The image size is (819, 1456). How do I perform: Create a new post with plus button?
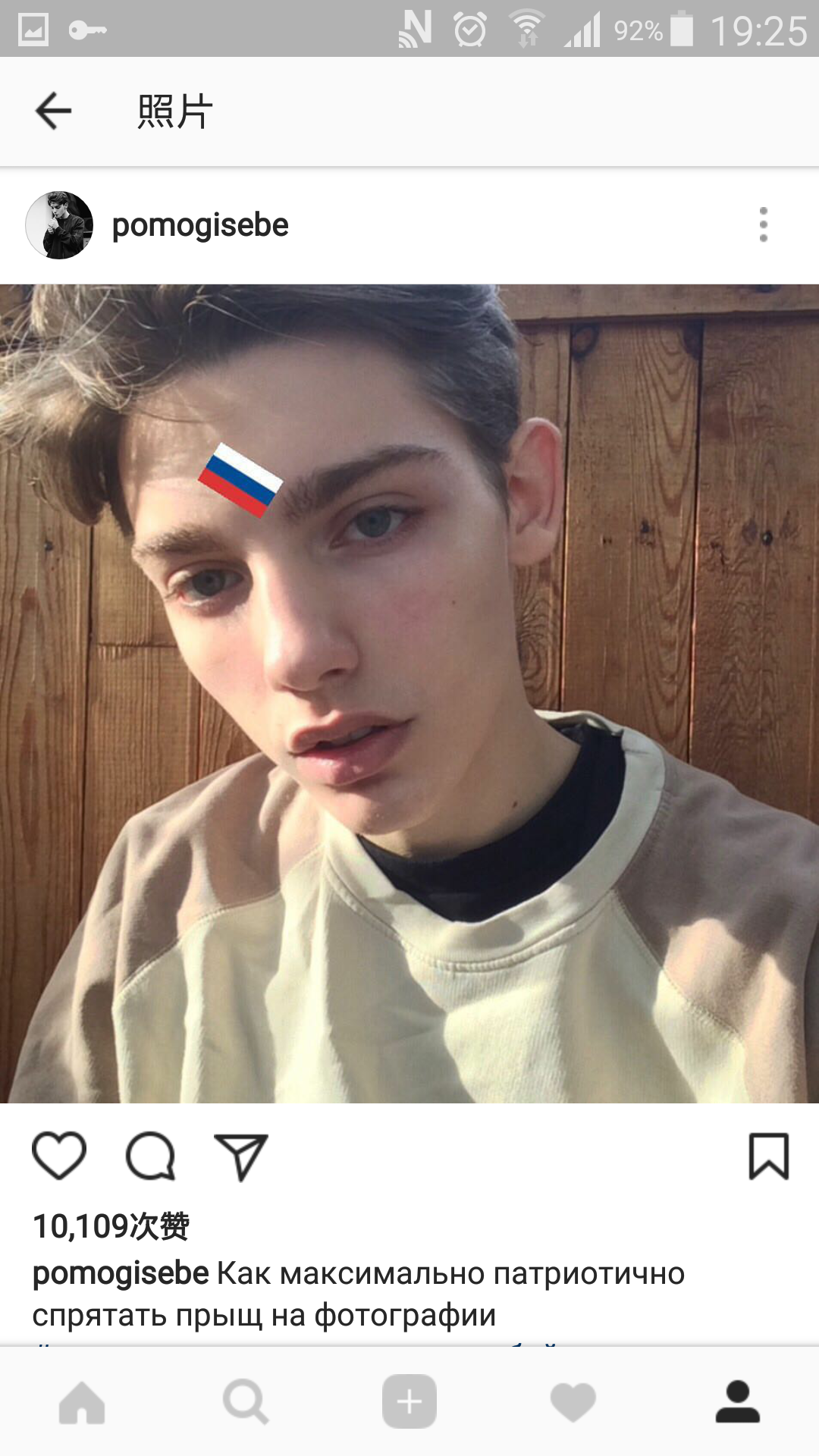pos(409,1401)
